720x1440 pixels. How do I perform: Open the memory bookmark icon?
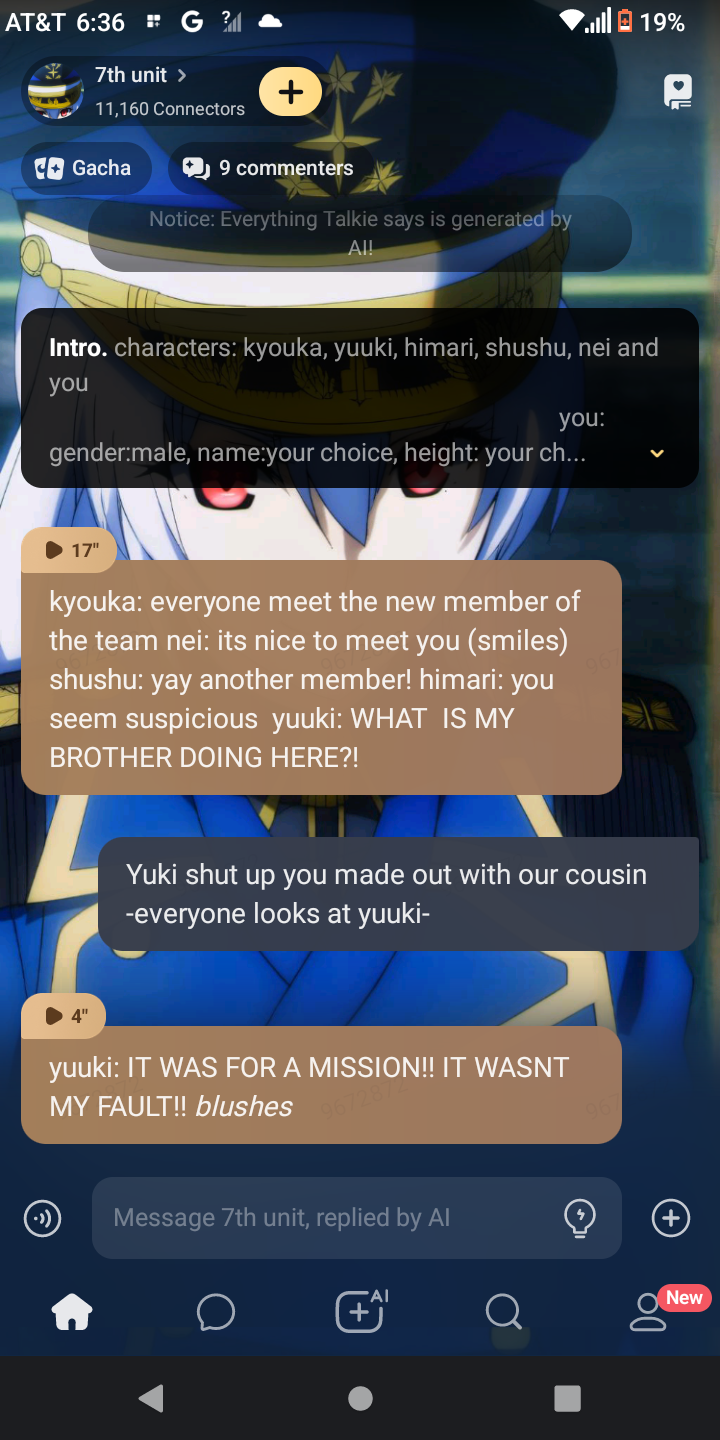coord(678,92)
